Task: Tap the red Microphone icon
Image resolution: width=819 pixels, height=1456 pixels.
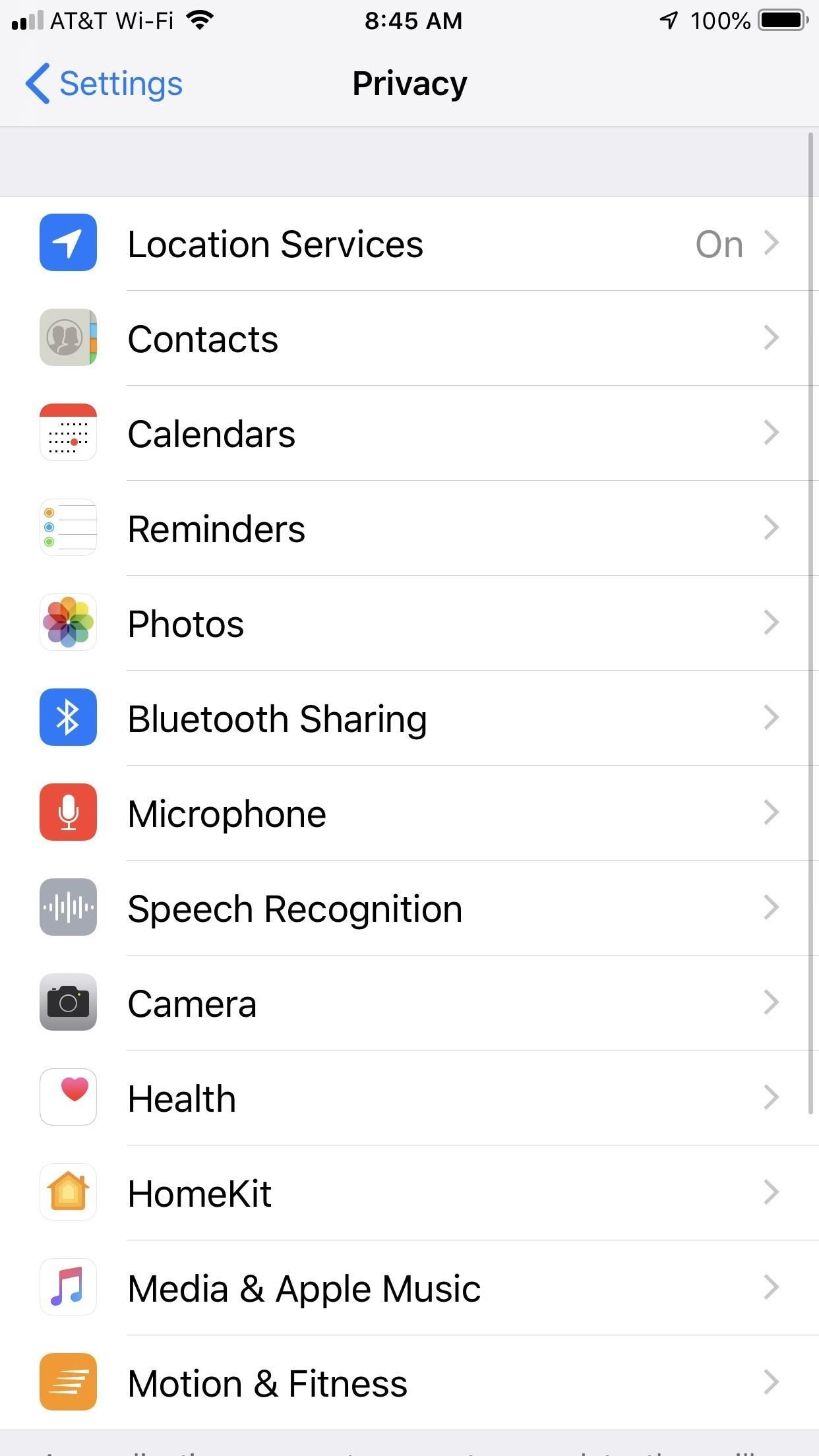Action: pos(68,813)
